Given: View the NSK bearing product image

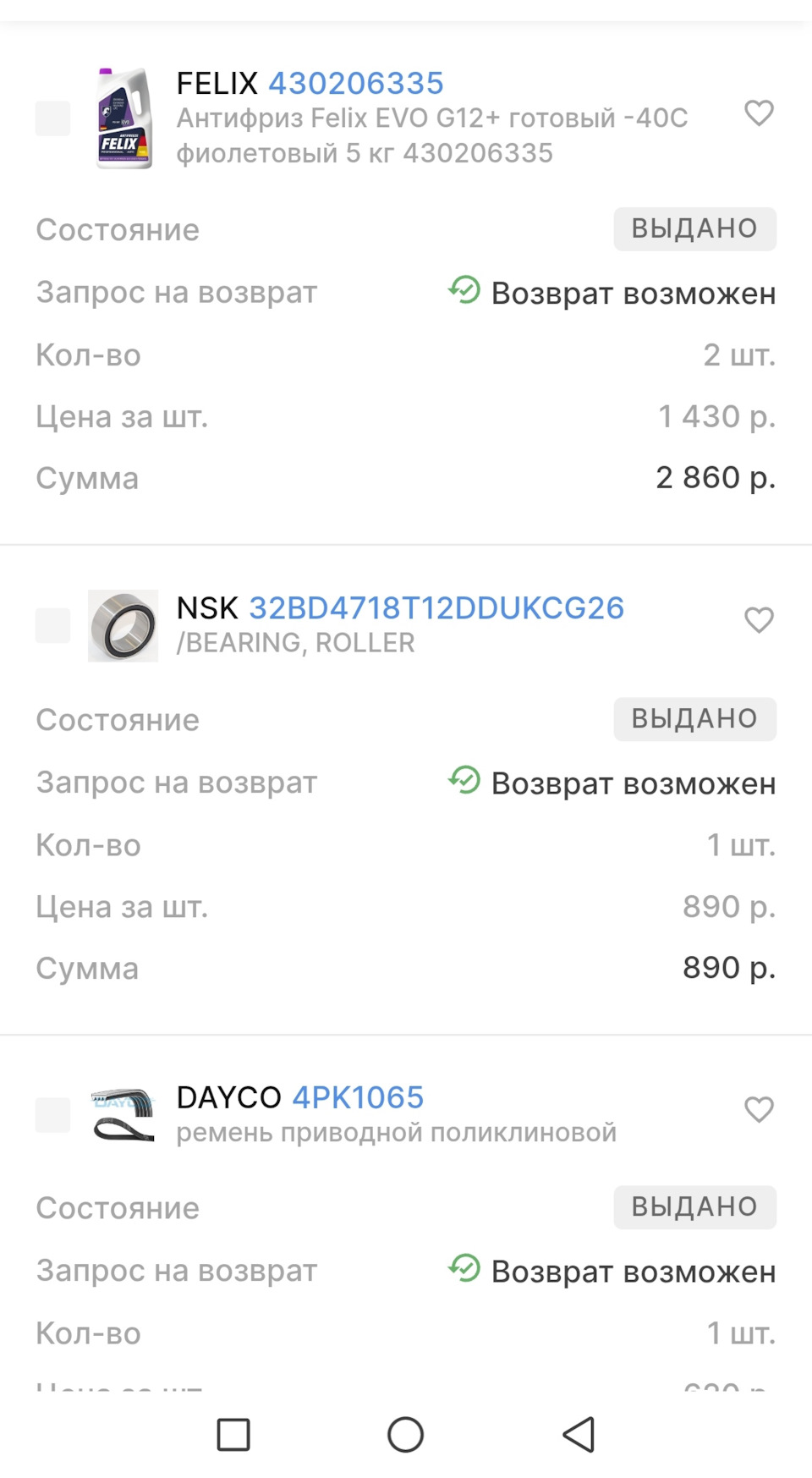Looking at the screenshot, I should (x=123, y=625).
